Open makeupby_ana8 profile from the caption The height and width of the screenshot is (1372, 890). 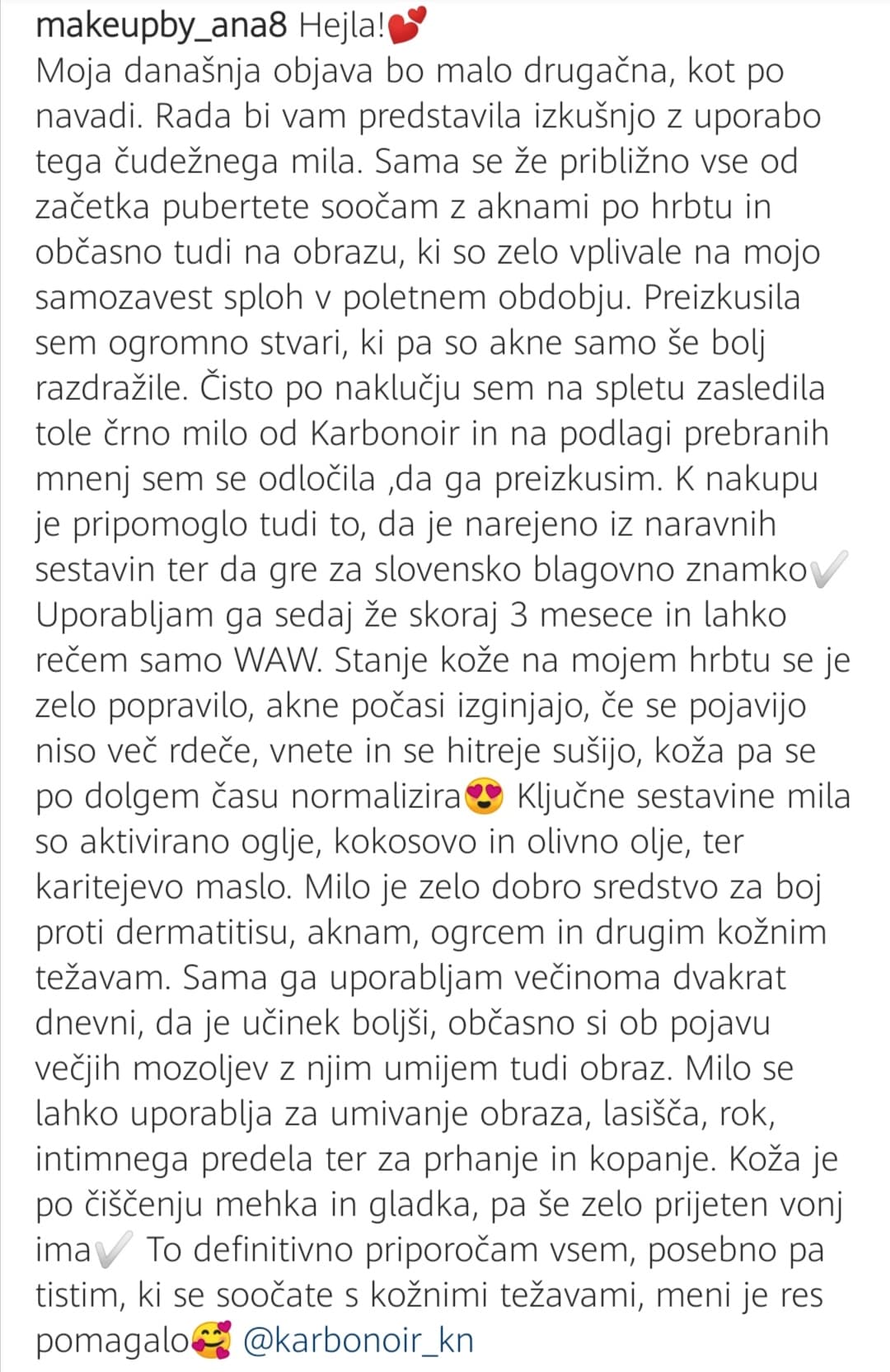(x=162, y=26)
